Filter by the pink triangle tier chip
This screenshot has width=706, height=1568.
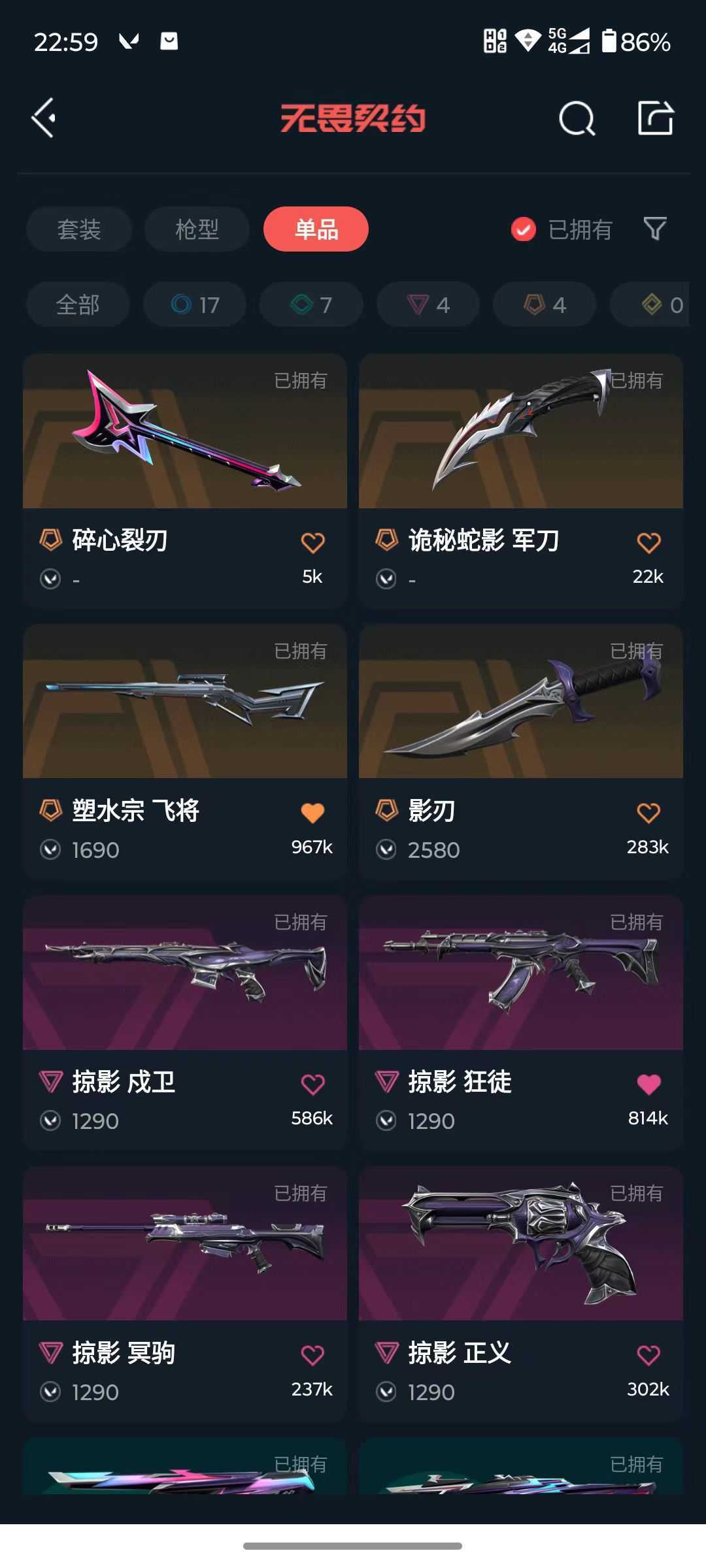click(428, 304)
